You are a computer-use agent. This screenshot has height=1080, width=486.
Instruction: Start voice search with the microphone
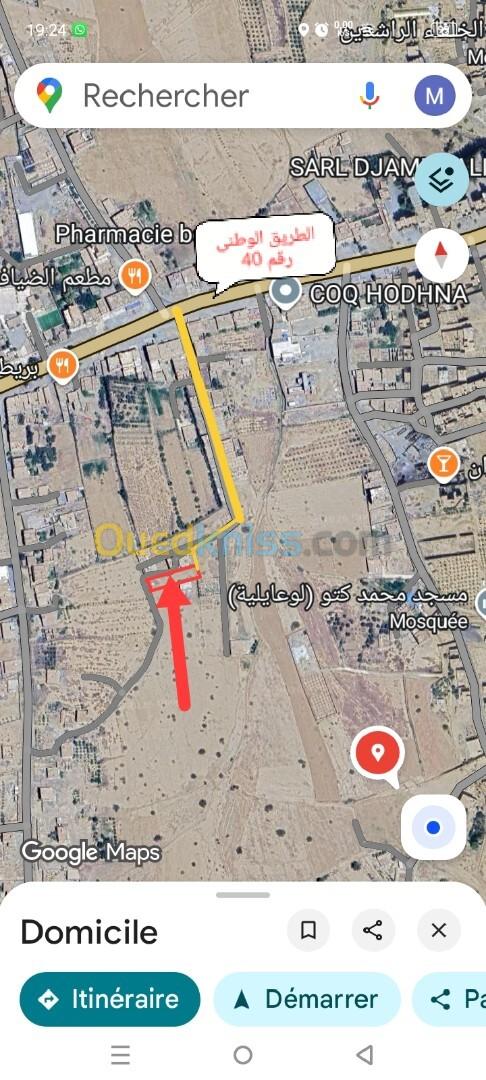pos(370,96)
